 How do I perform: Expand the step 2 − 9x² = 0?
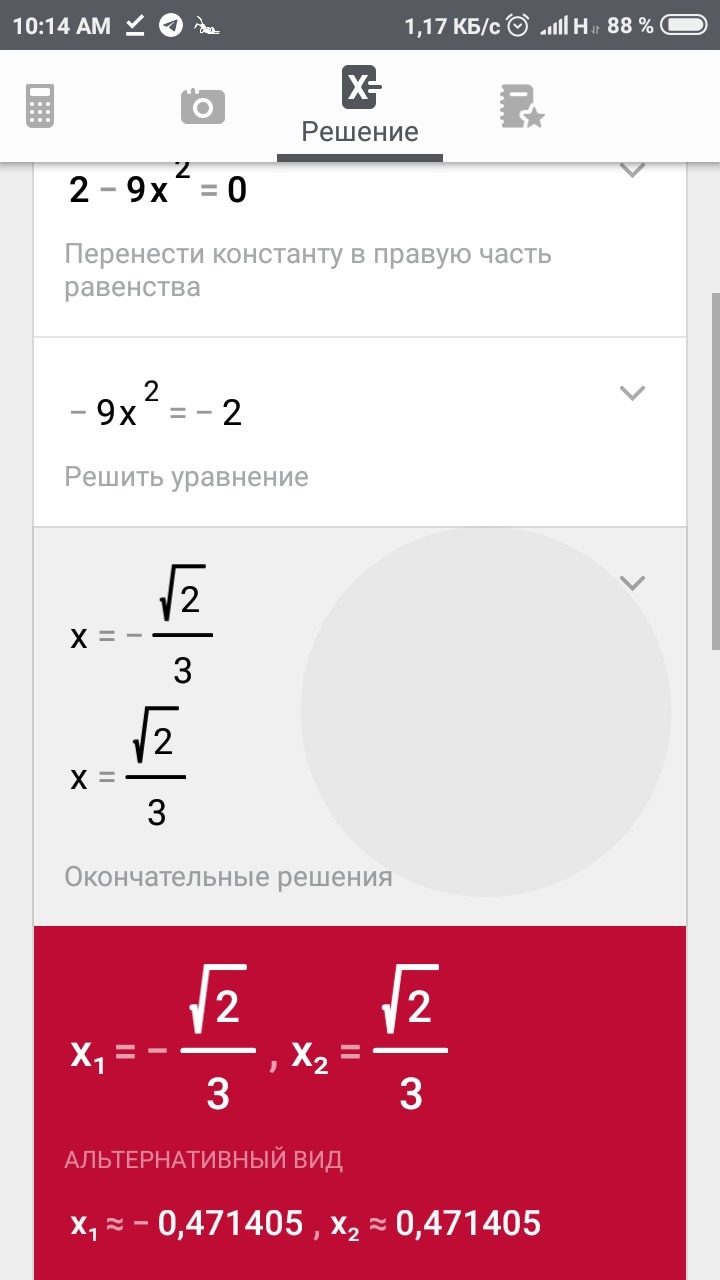[x=632, y=170]
